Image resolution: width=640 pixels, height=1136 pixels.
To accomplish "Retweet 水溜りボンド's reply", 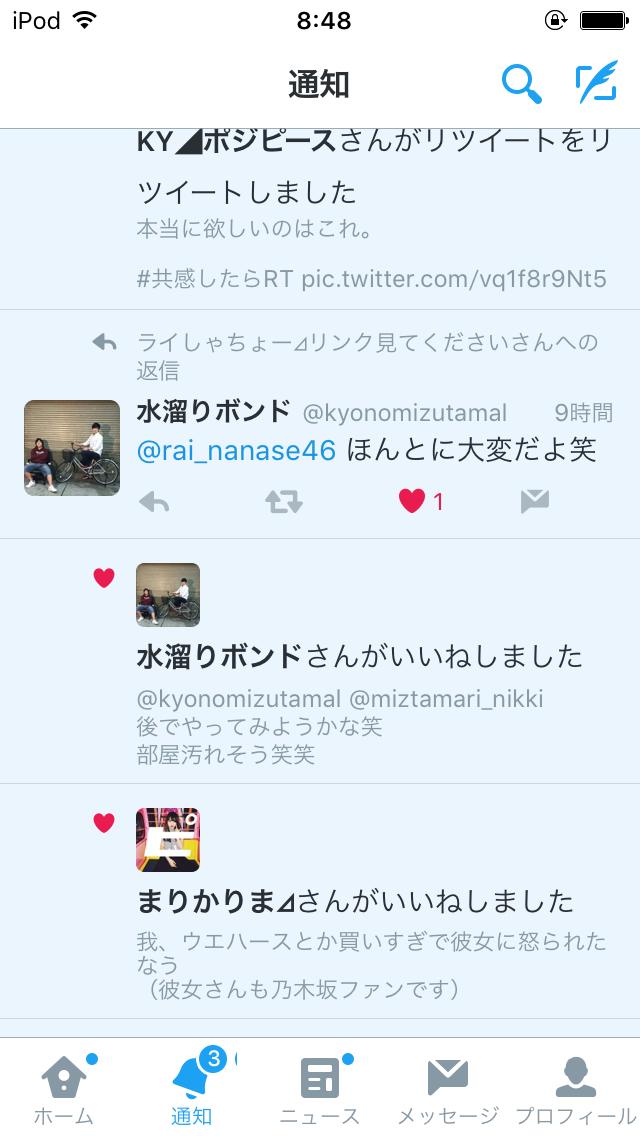I will [x=284, y=502].
